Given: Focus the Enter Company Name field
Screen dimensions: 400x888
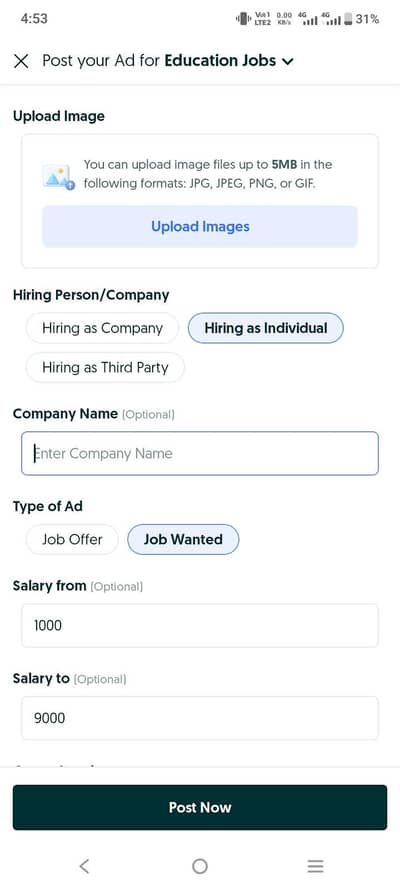Looking at the screenshot, I should click(200, 454).
